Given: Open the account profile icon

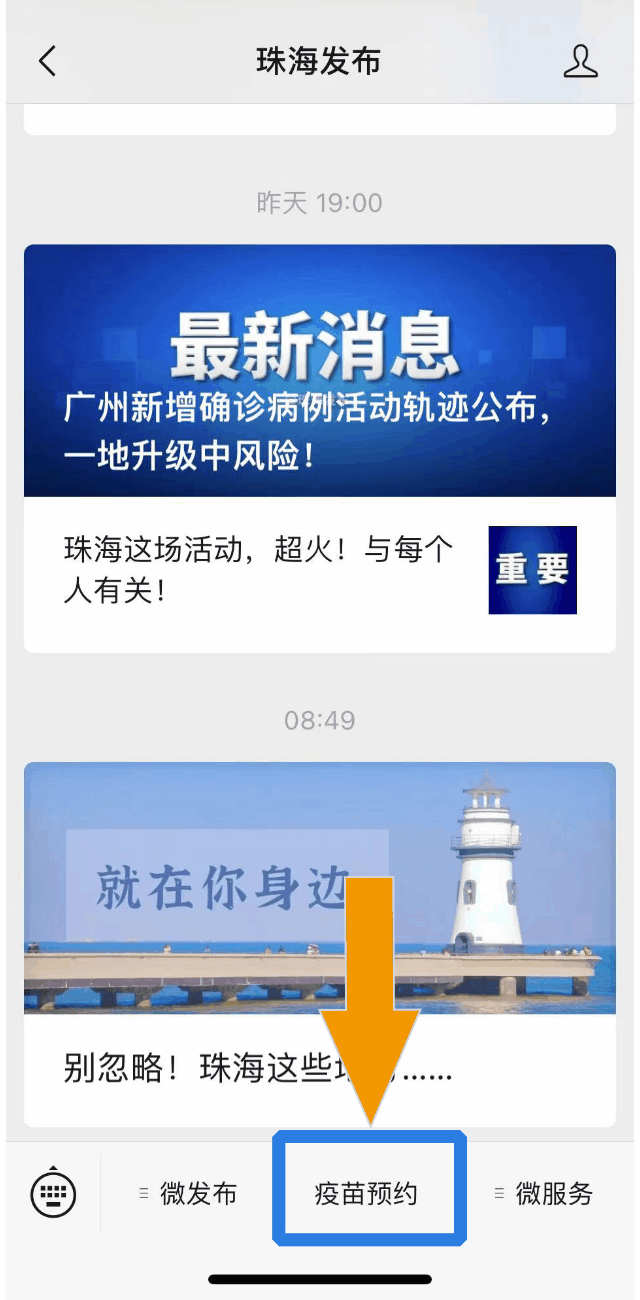Looking at the screenshot, I should (580, 62).
